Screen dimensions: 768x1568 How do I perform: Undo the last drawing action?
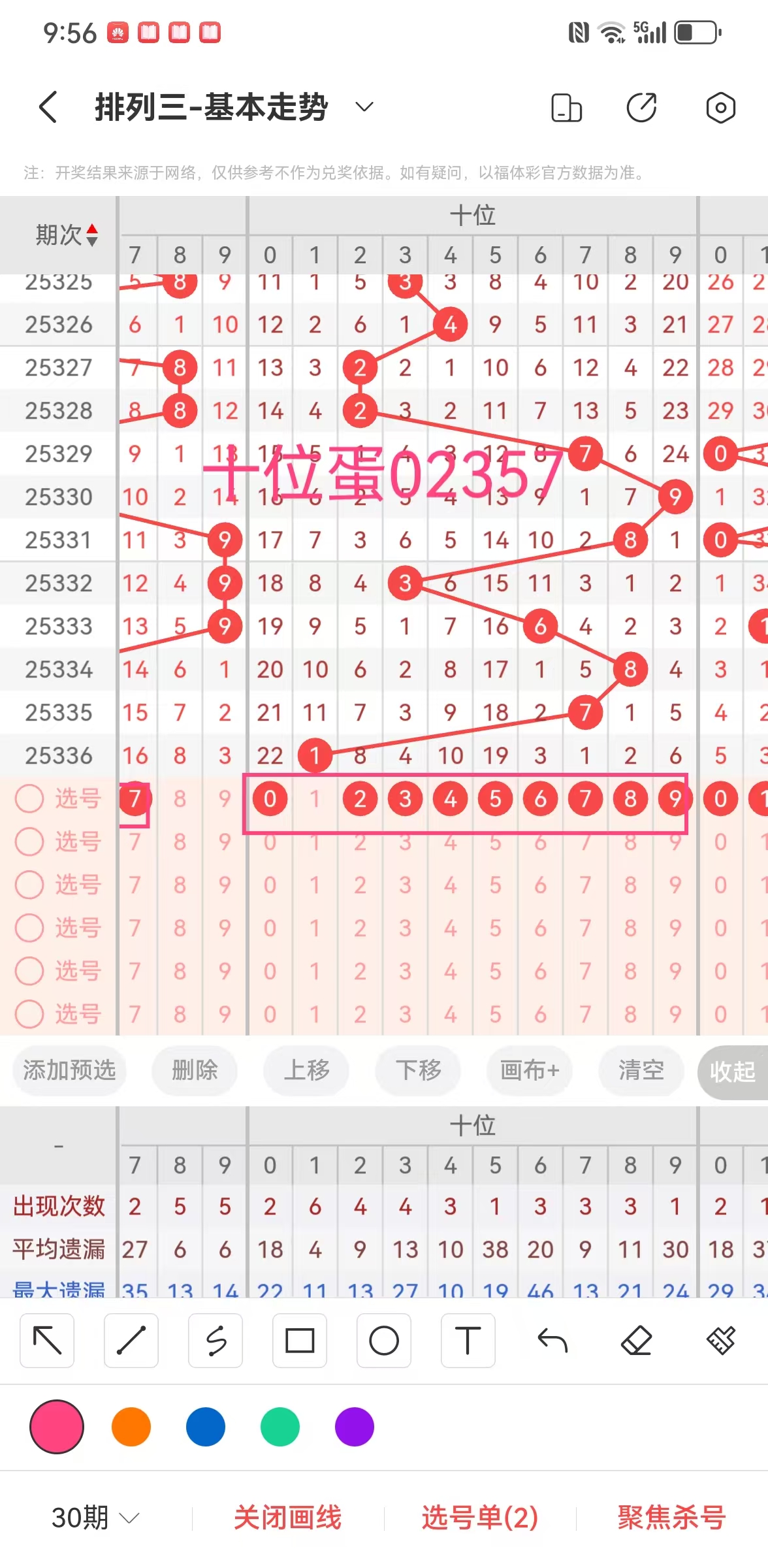pyautogui.click(x=552, y=1341)
